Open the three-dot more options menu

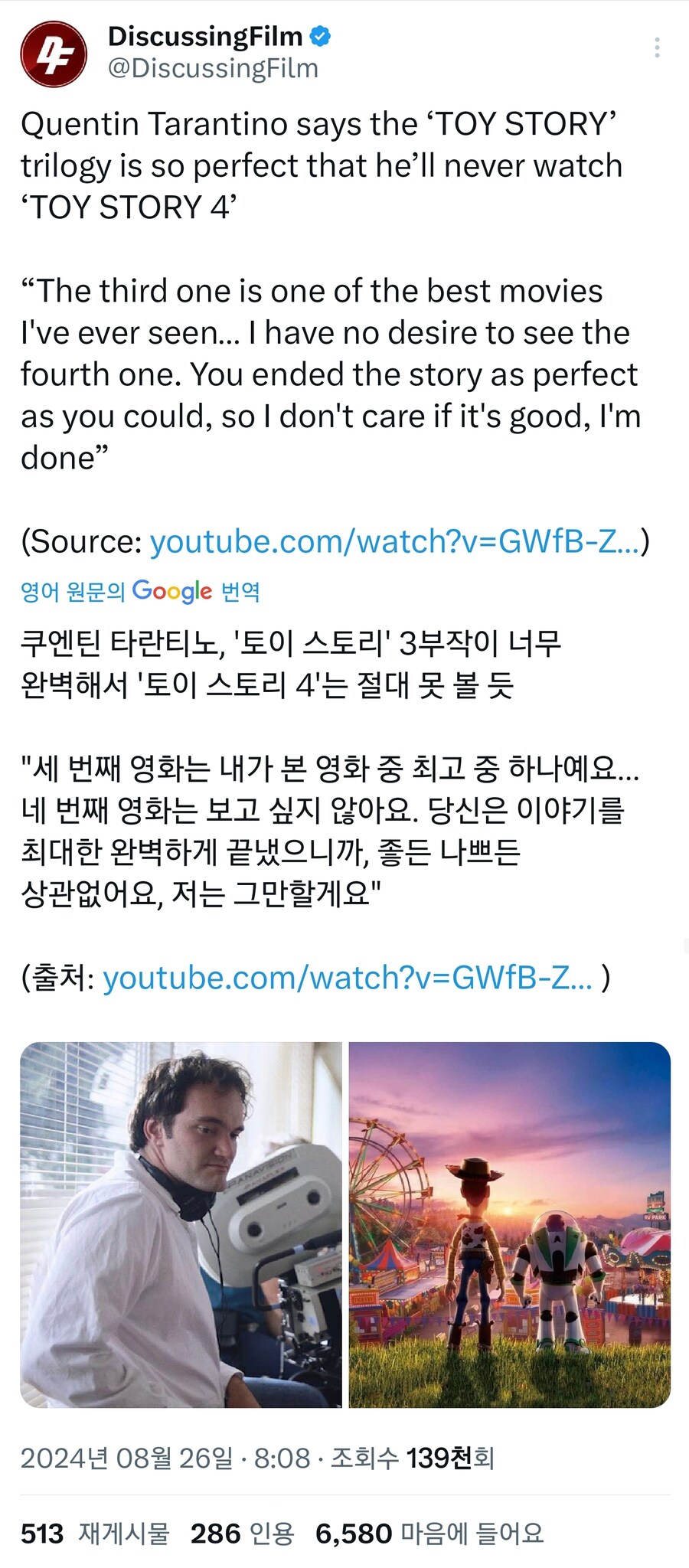coord(658,46)
